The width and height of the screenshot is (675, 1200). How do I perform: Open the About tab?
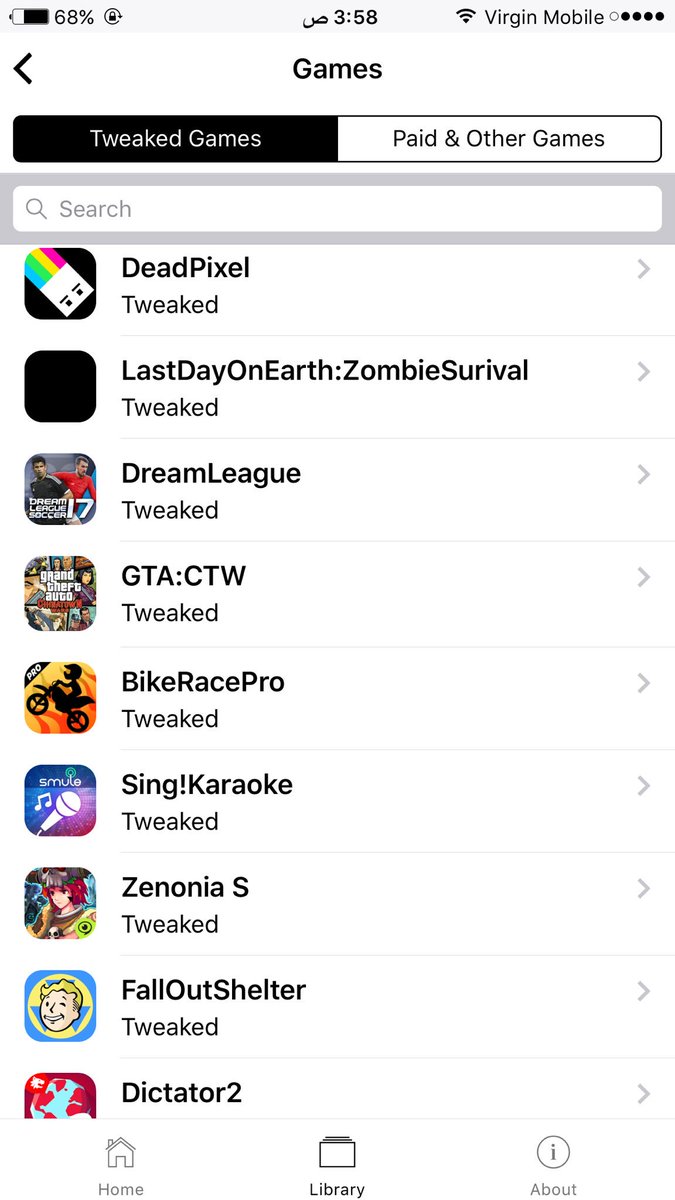point(553,1165)
